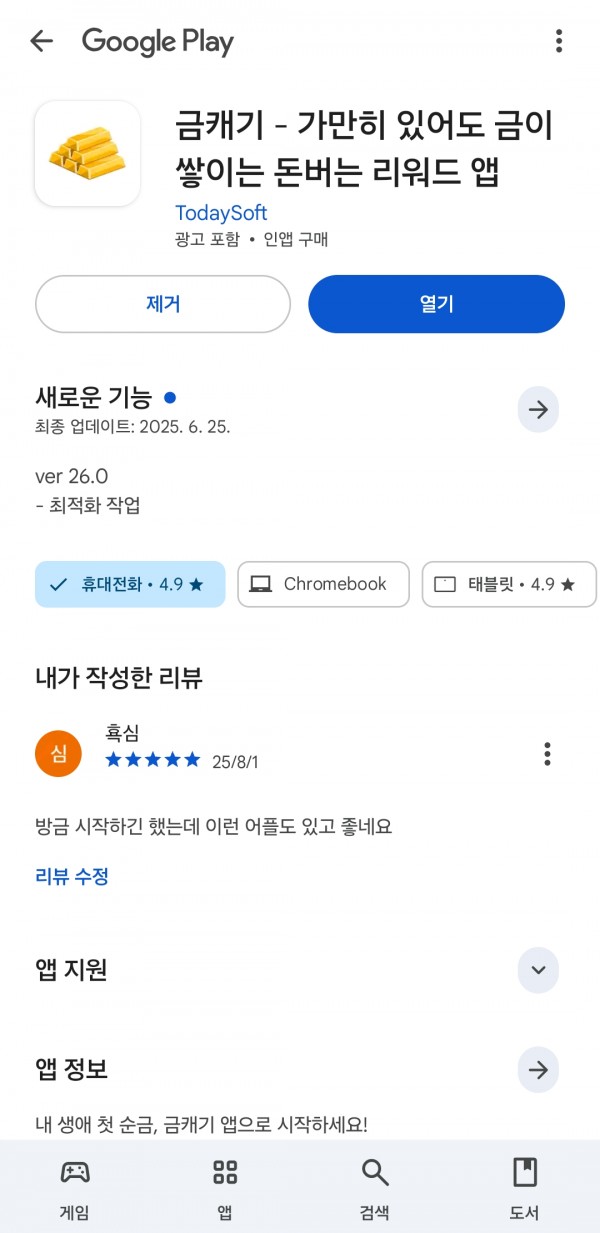Open the app with the 열기 button

(436, 304)
